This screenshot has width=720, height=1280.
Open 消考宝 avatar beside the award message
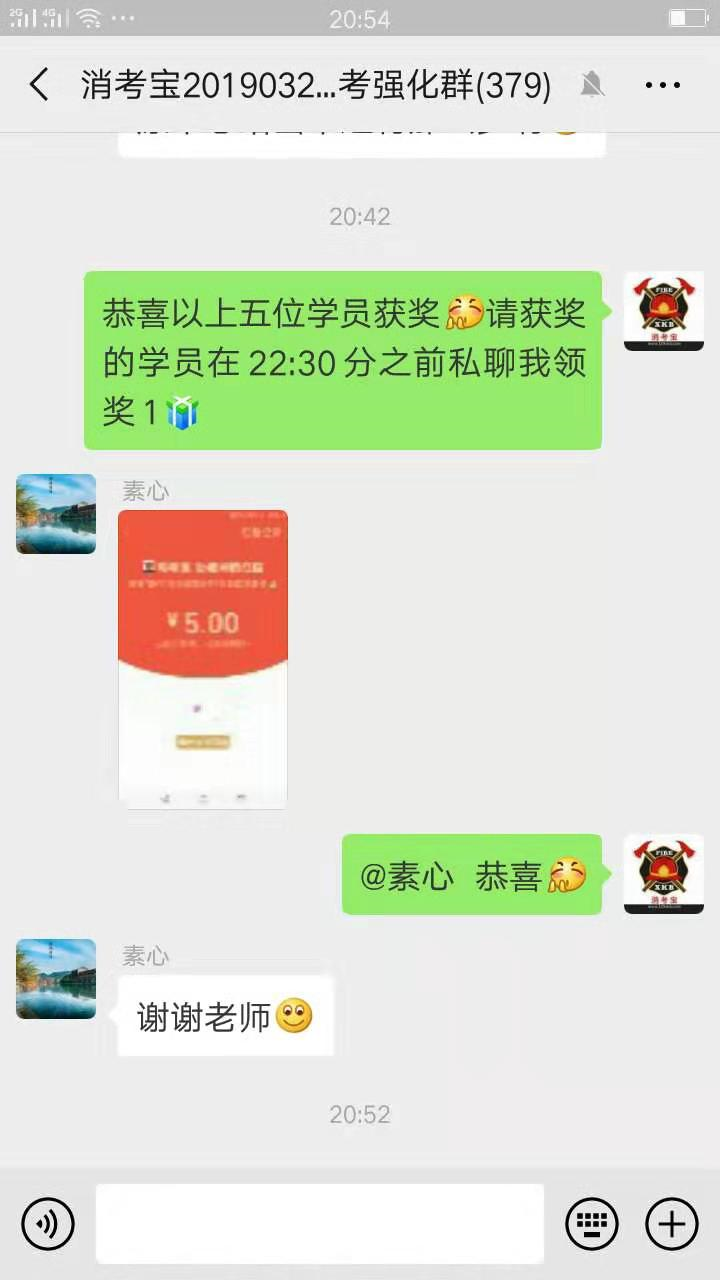(x=663, y=311)
